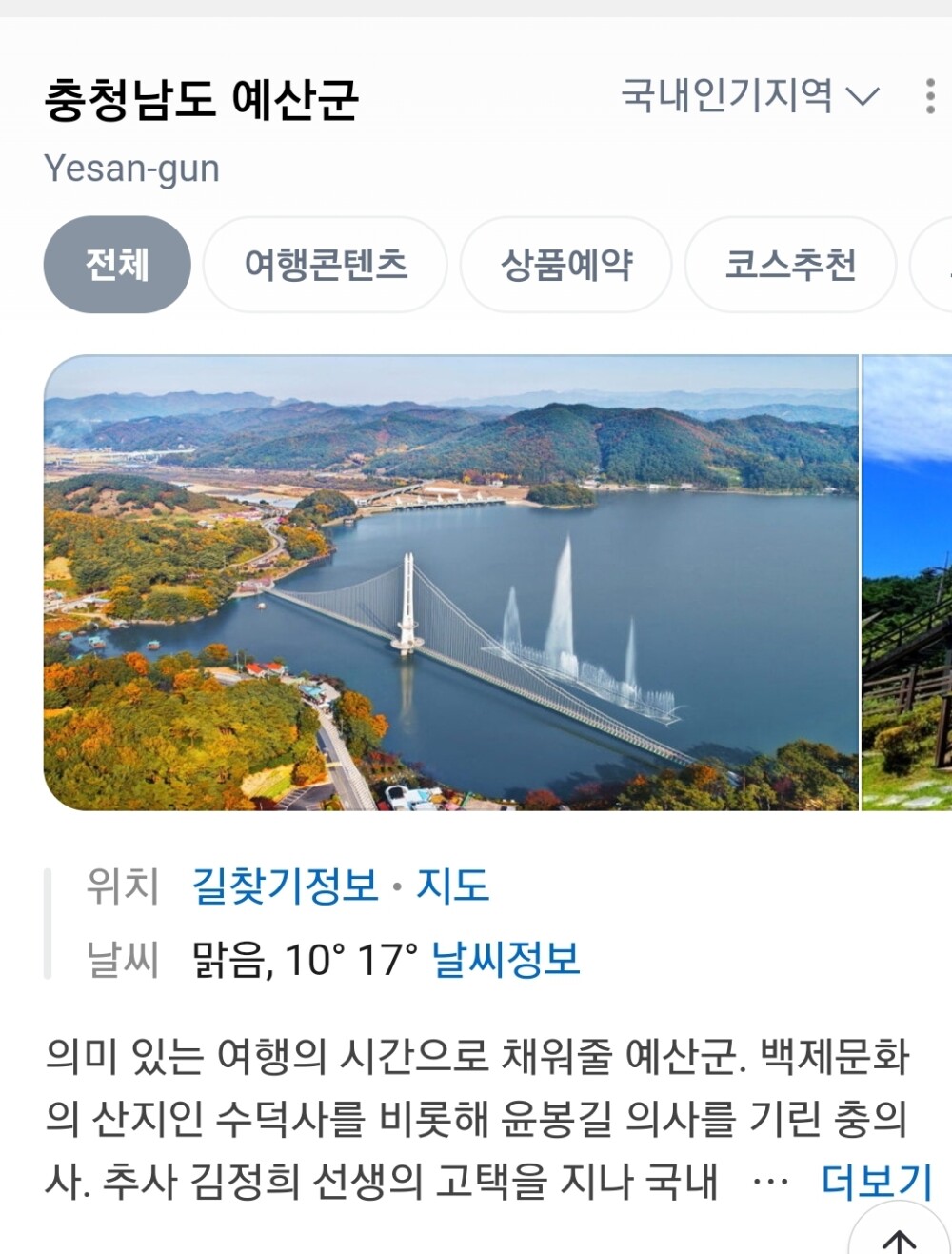Select the 전체 chip
Image resolution: width=952 pixels, height=1254 pixels.
click(x=117, y=265)
